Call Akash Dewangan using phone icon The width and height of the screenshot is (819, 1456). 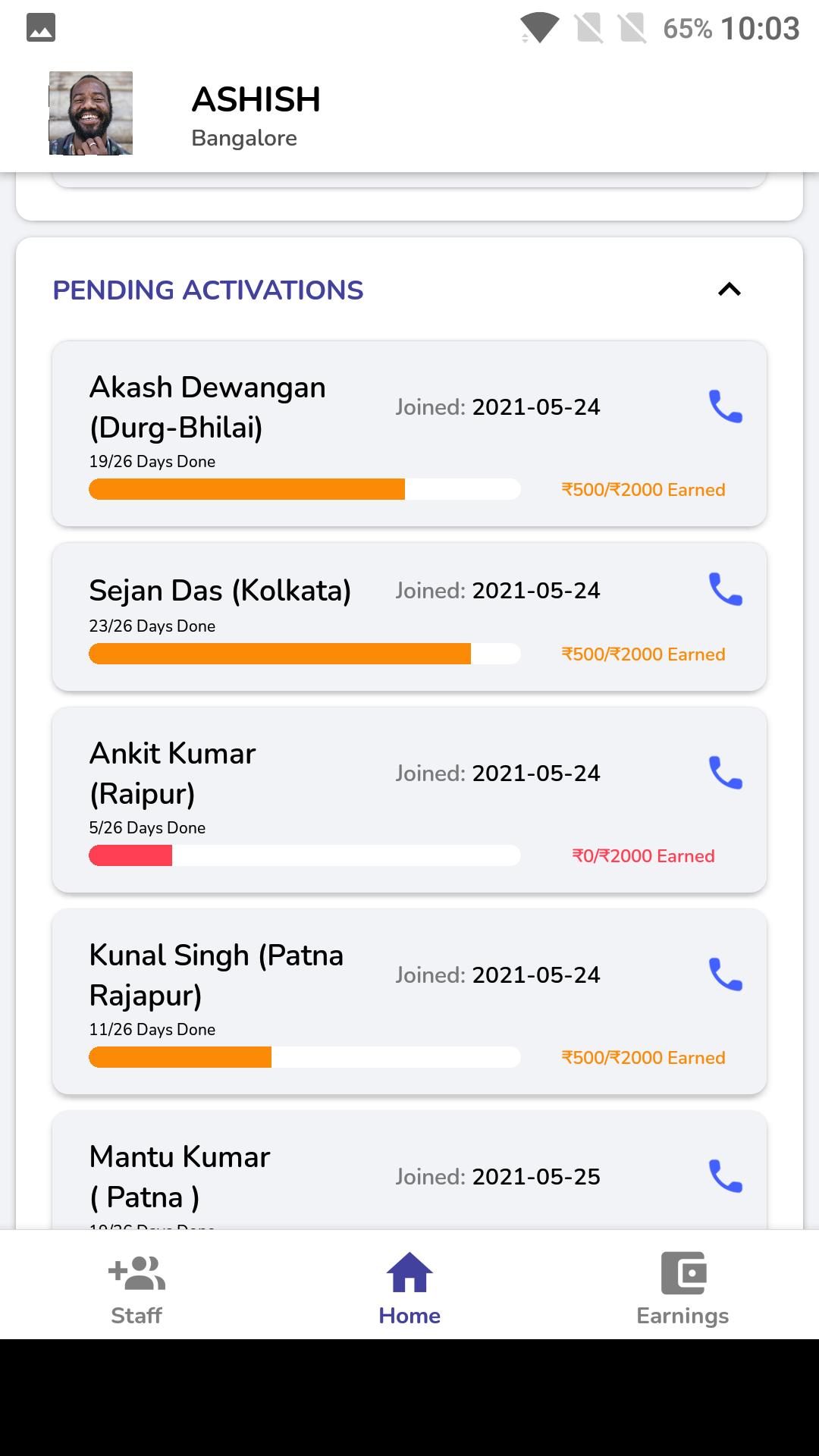725,406
